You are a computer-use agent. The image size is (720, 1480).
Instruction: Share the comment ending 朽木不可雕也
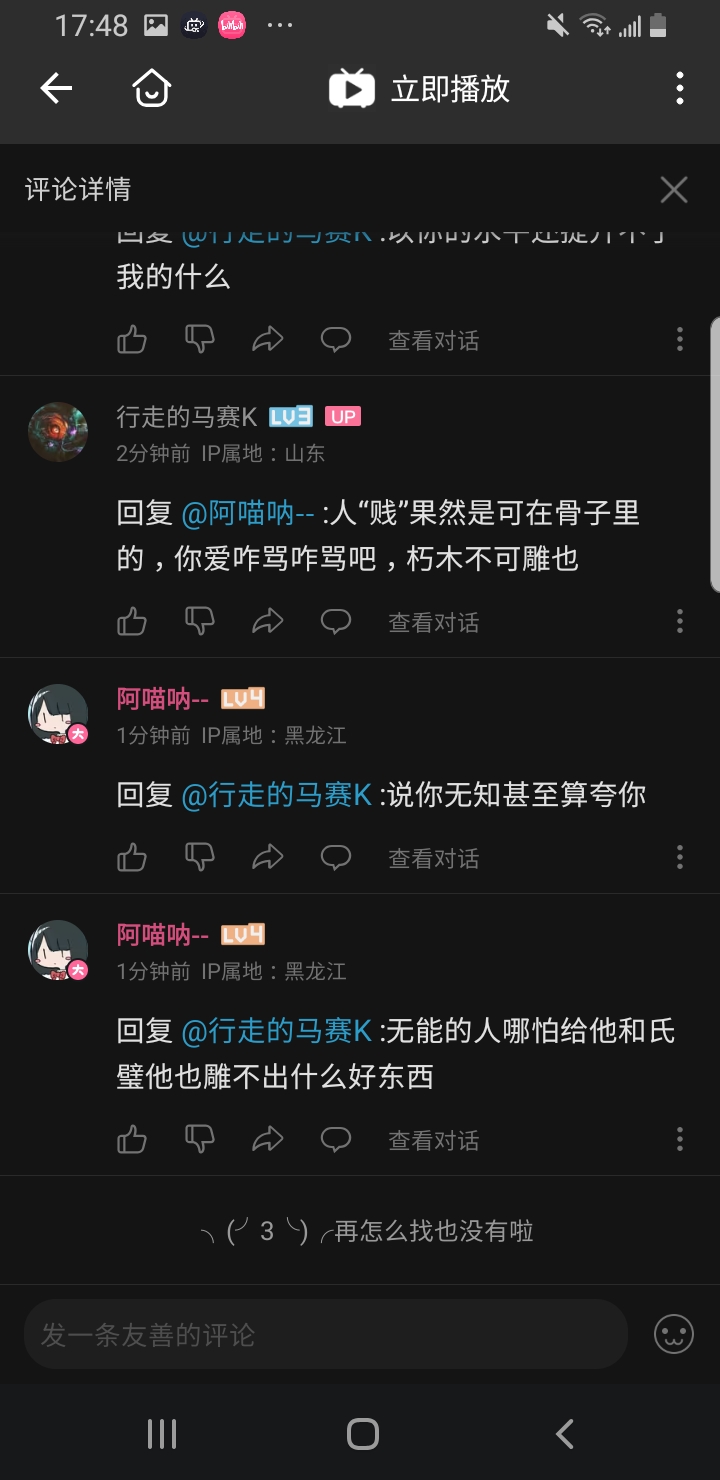(x=268, y=622)
